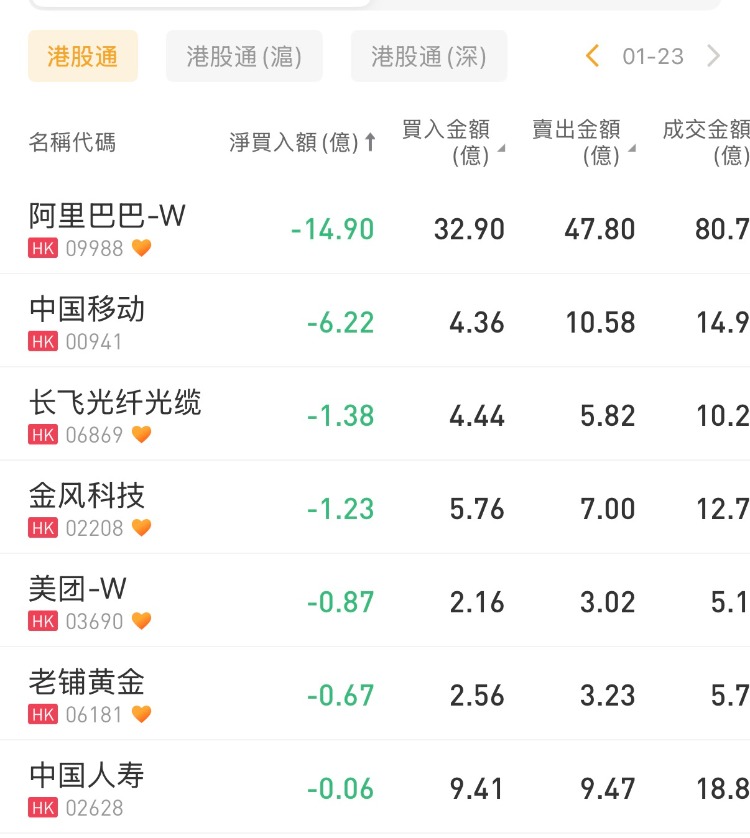Switch to the 港股通(滬) tab
This screenshot has height=838, width=750.
pos(244,56)
